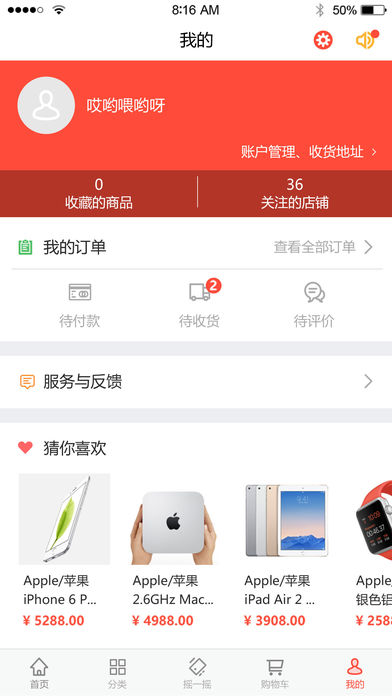Open 待收货 orders

tap(199, 305)
